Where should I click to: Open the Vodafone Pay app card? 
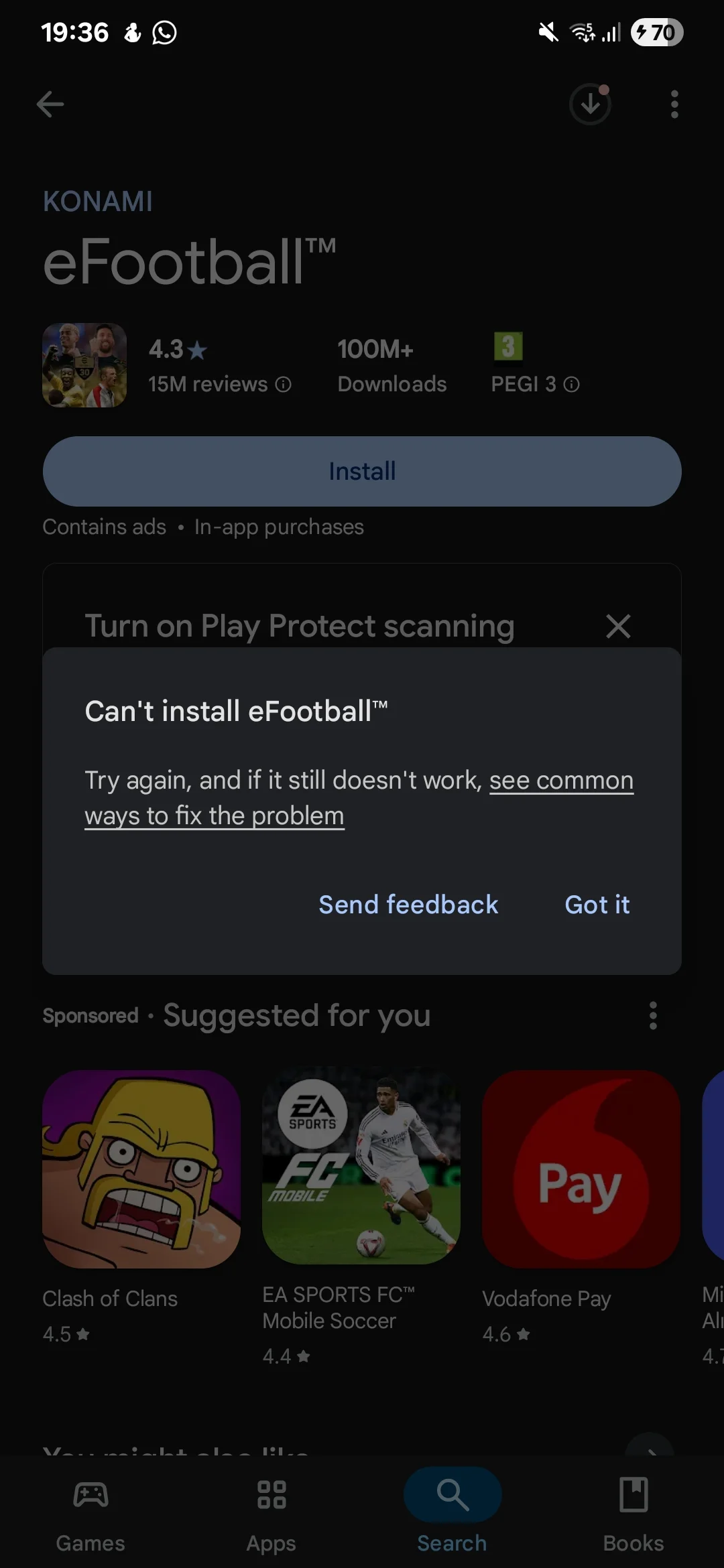coord(581,1169)
